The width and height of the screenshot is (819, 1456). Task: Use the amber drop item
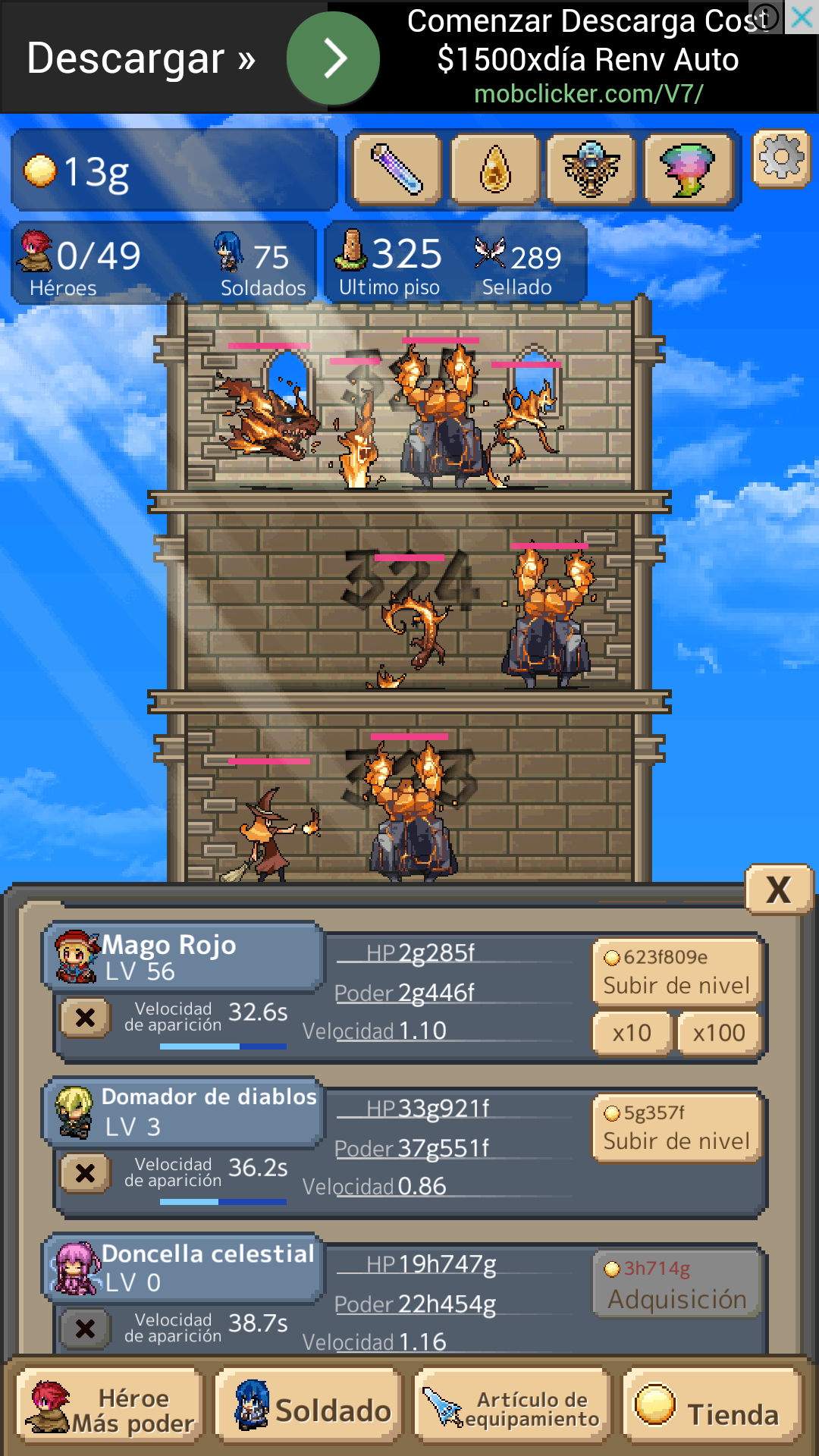pos(494,170)
